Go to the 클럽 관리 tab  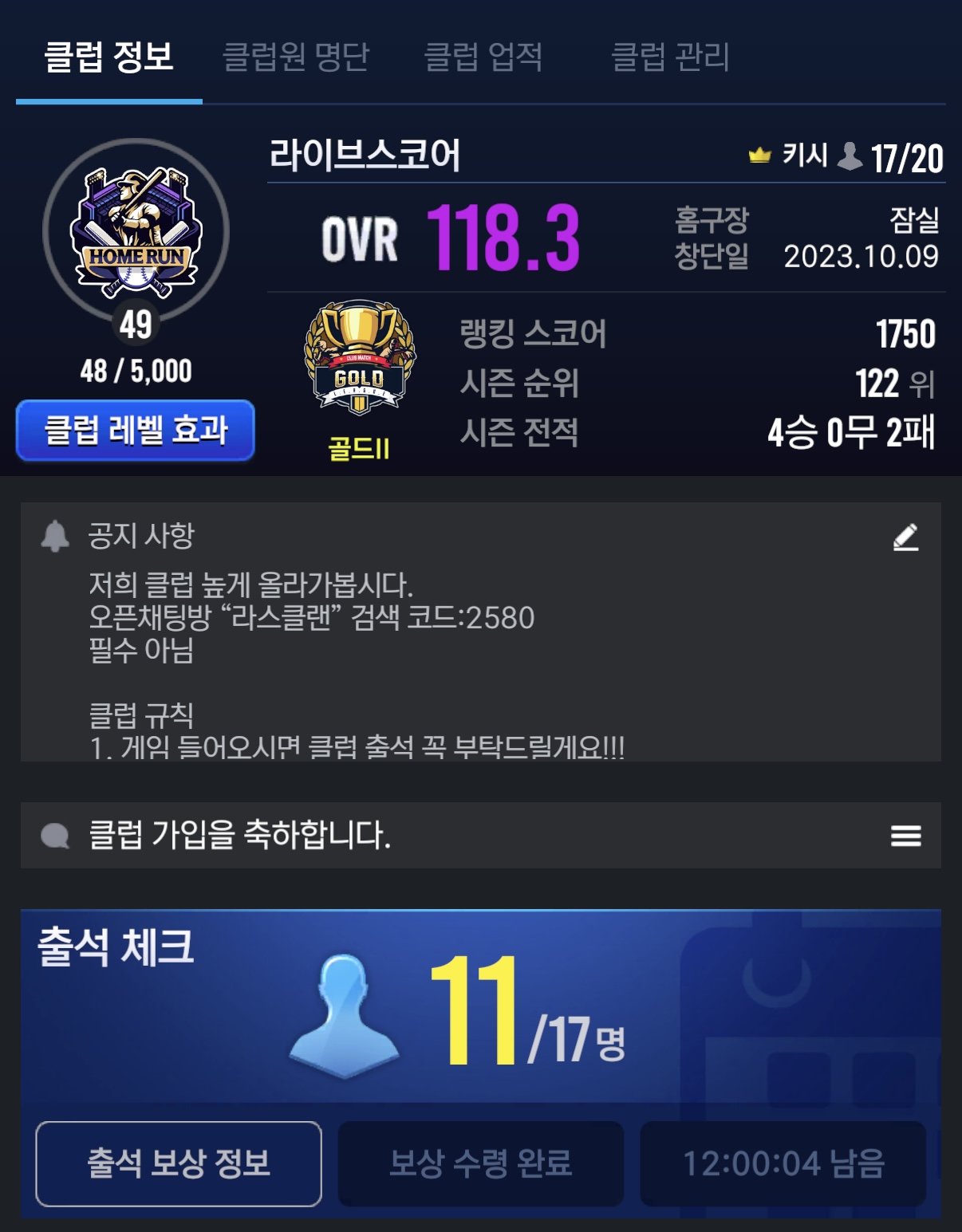pyautogui.click(x=670, y=57)
